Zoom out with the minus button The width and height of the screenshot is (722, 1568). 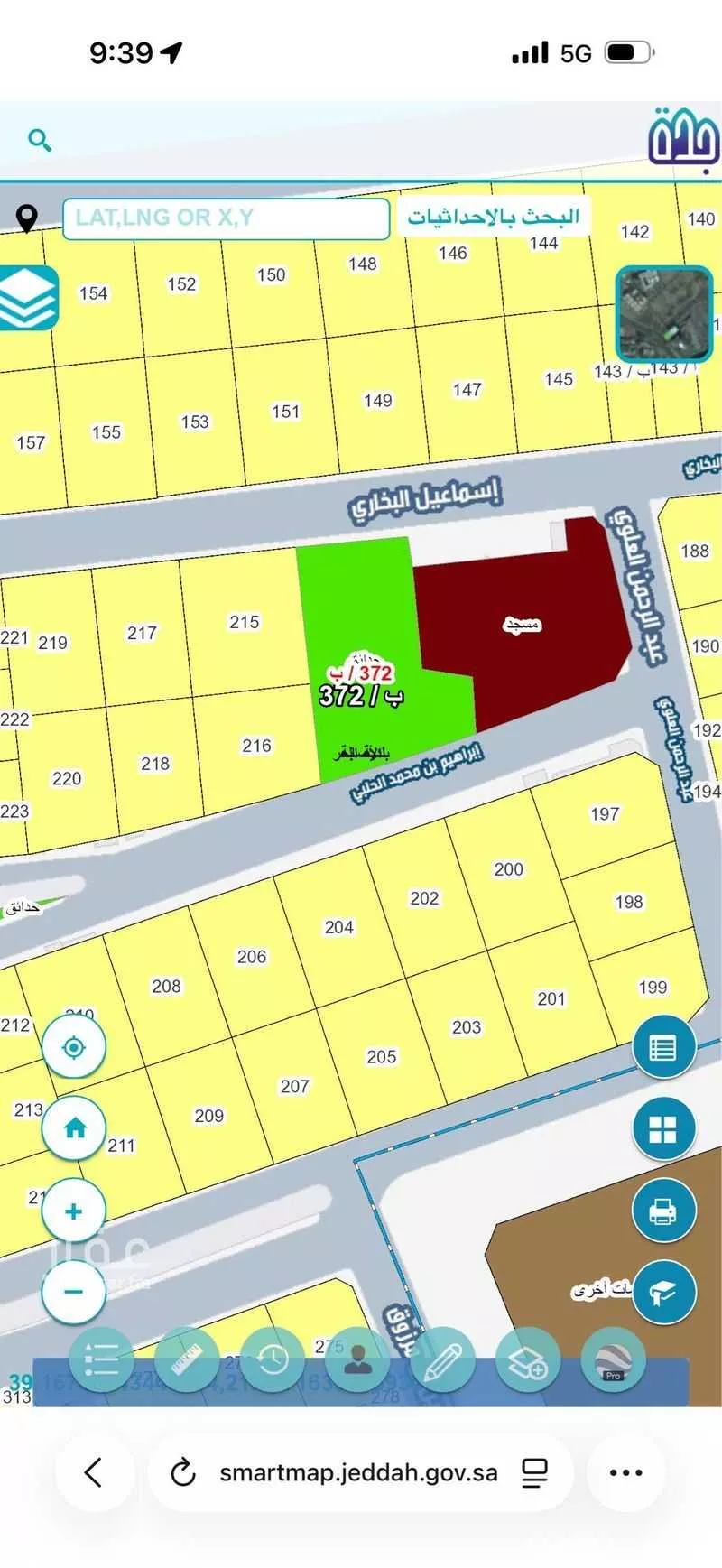point(74,1292)
